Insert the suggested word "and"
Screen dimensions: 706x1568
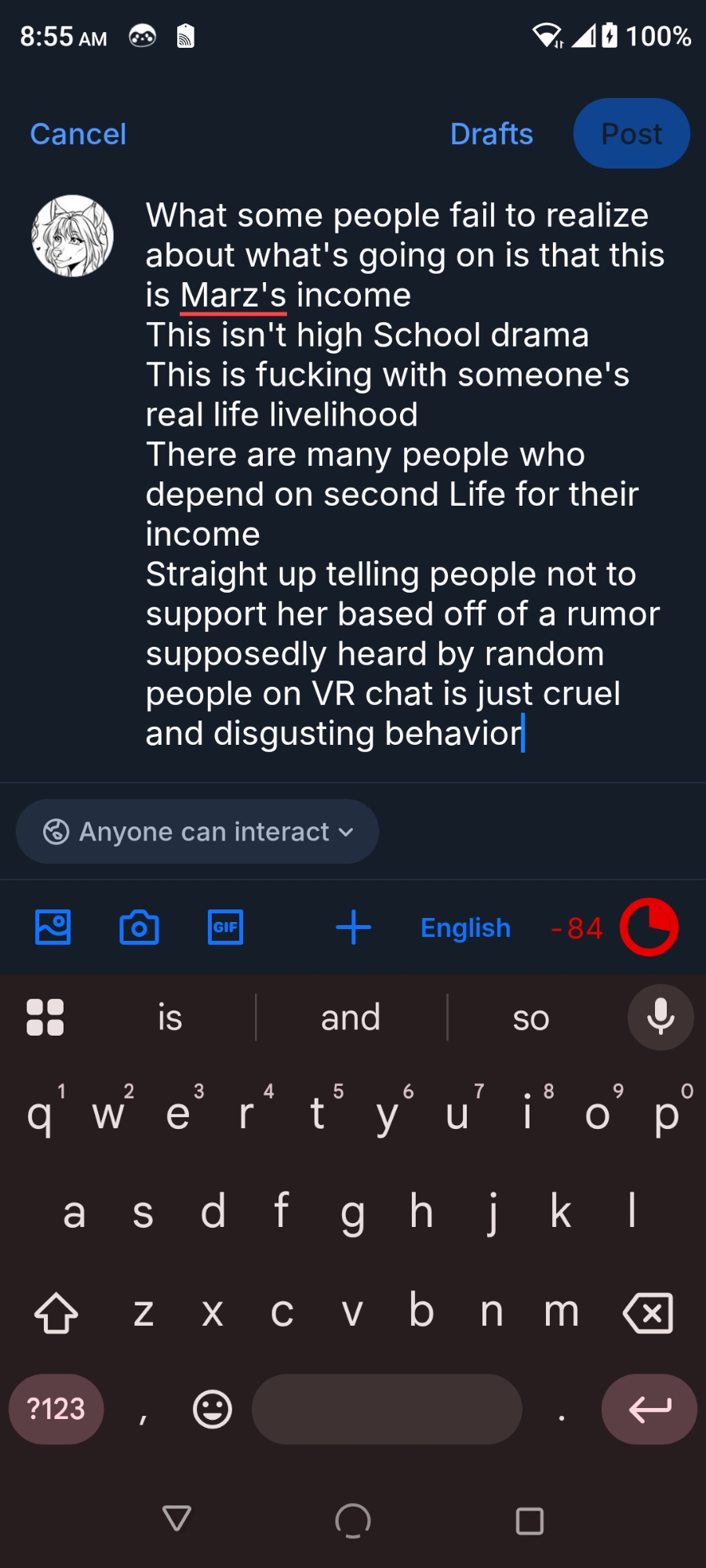click(x=351, y=1018)
